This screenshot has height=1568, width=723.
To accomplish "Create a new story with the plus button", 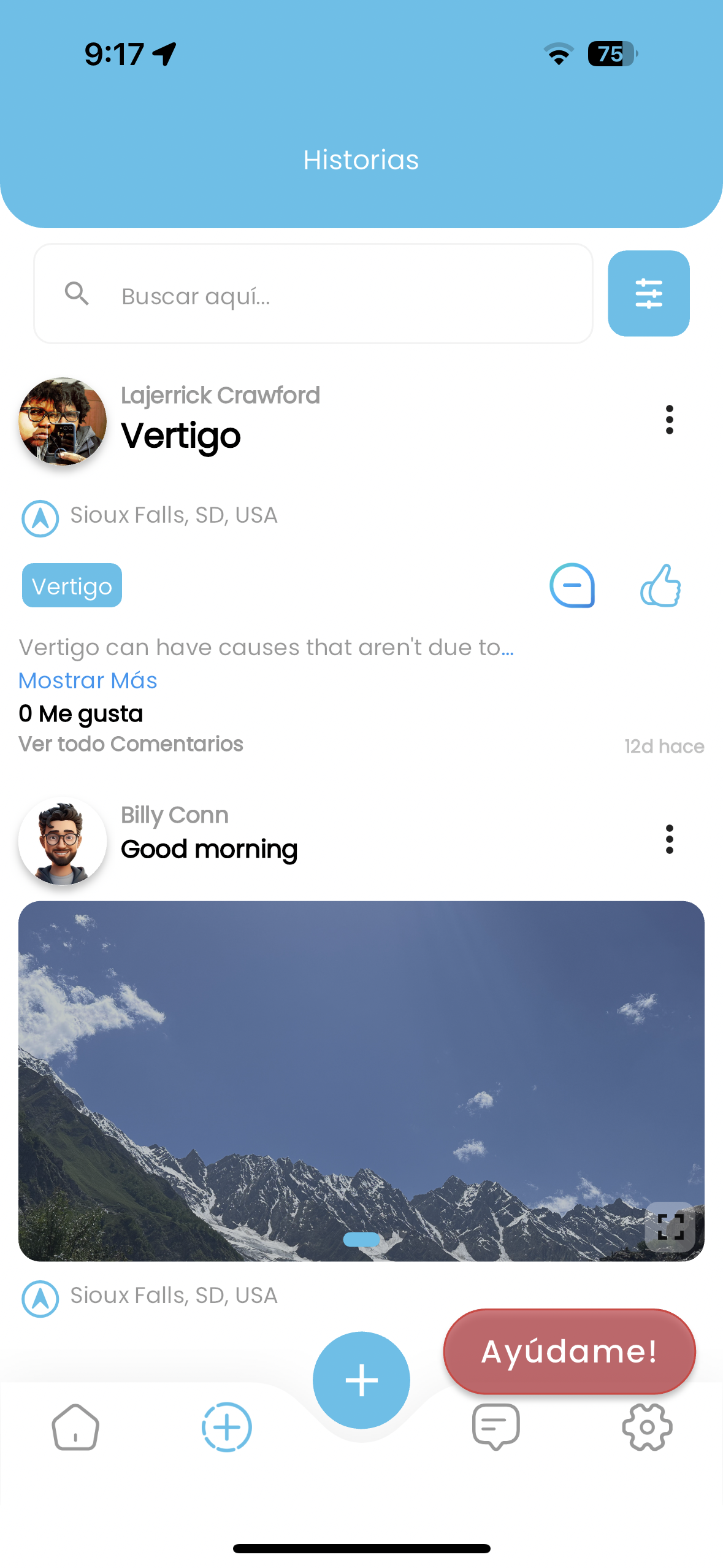I will point(361,1380).
